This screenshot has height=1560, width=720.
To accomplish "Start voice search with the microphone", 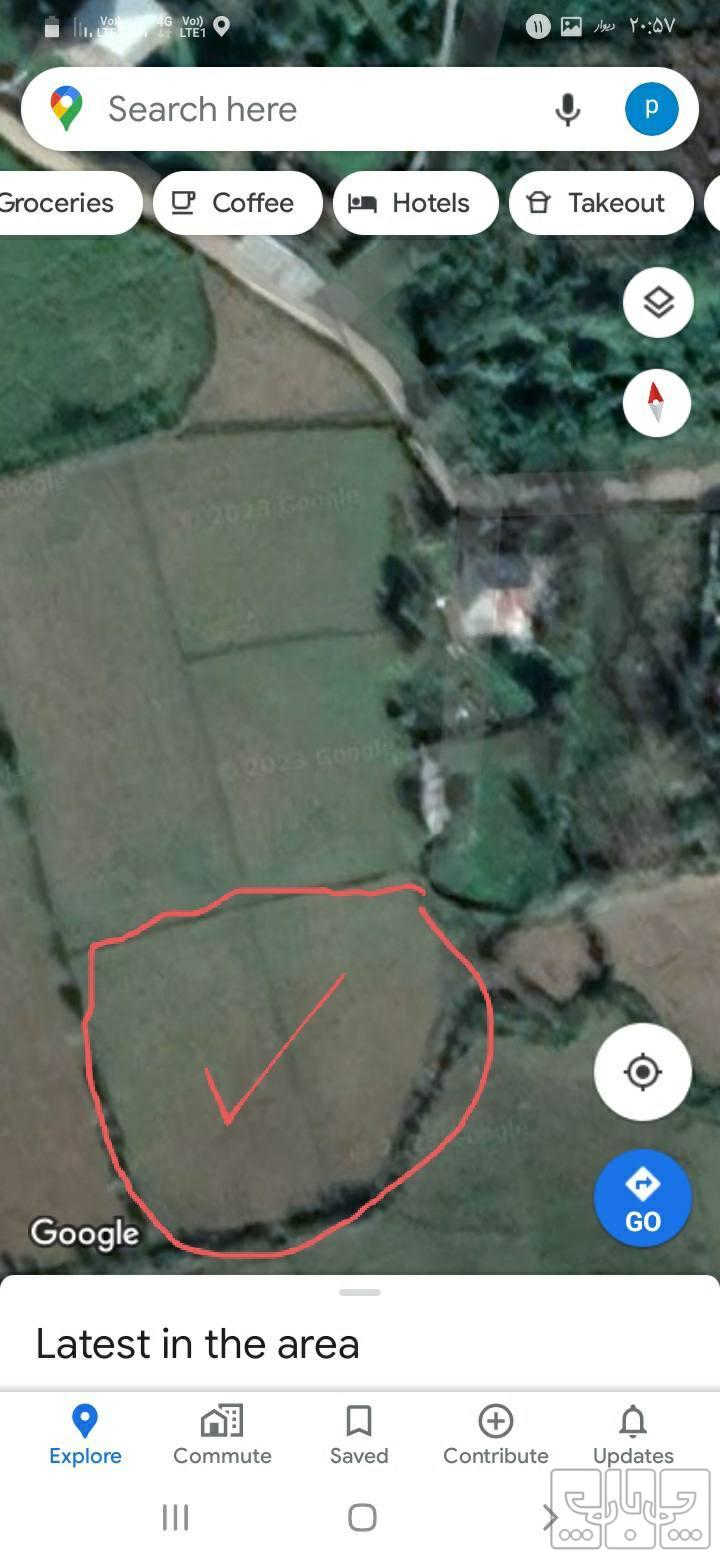I will 567,109.
